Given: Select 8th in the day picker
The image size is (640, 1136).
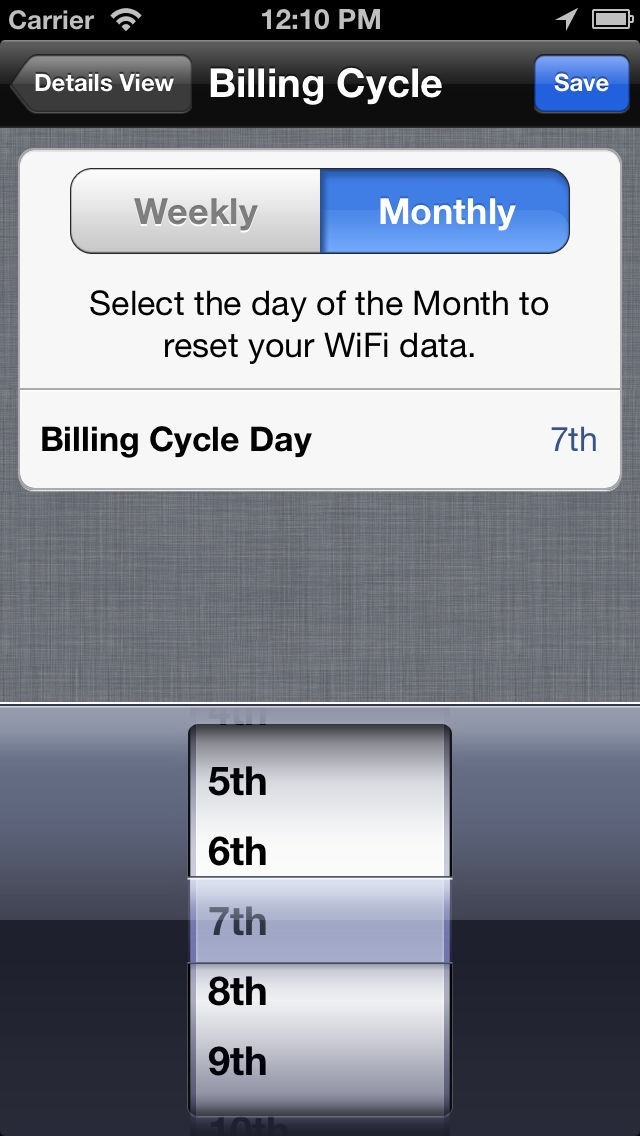Looking at the screenshot, I should point(320,991).
